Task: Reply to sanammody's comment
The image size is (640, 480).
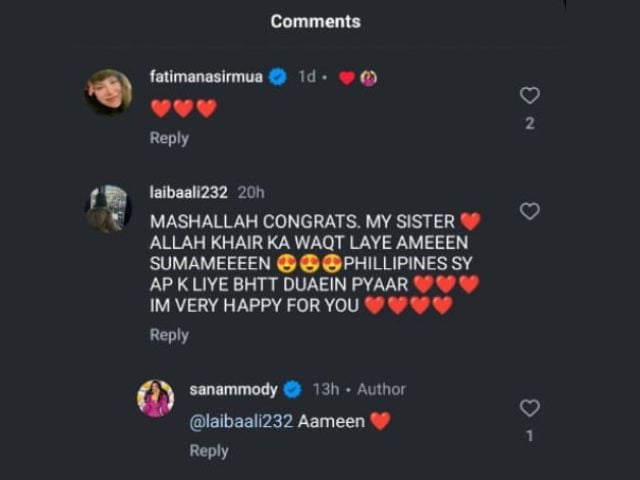Action: point(209,451)
